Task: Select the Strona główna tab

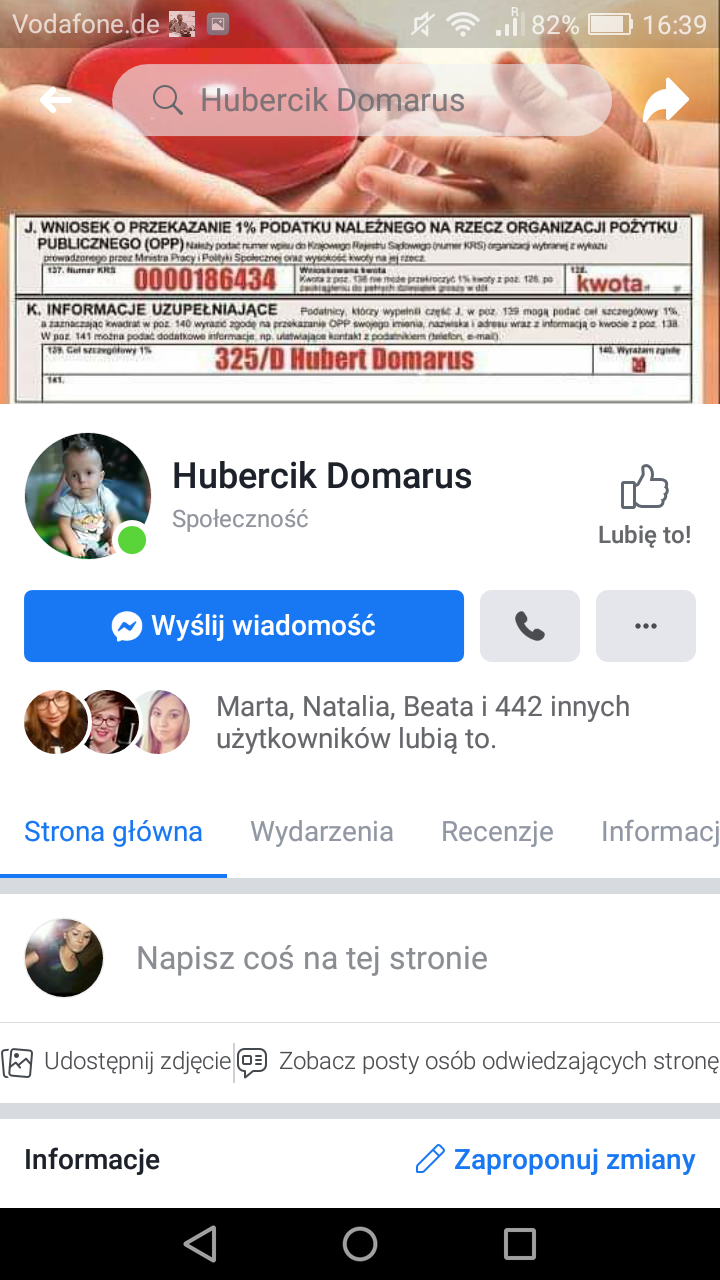Action: tap(113, 831)
